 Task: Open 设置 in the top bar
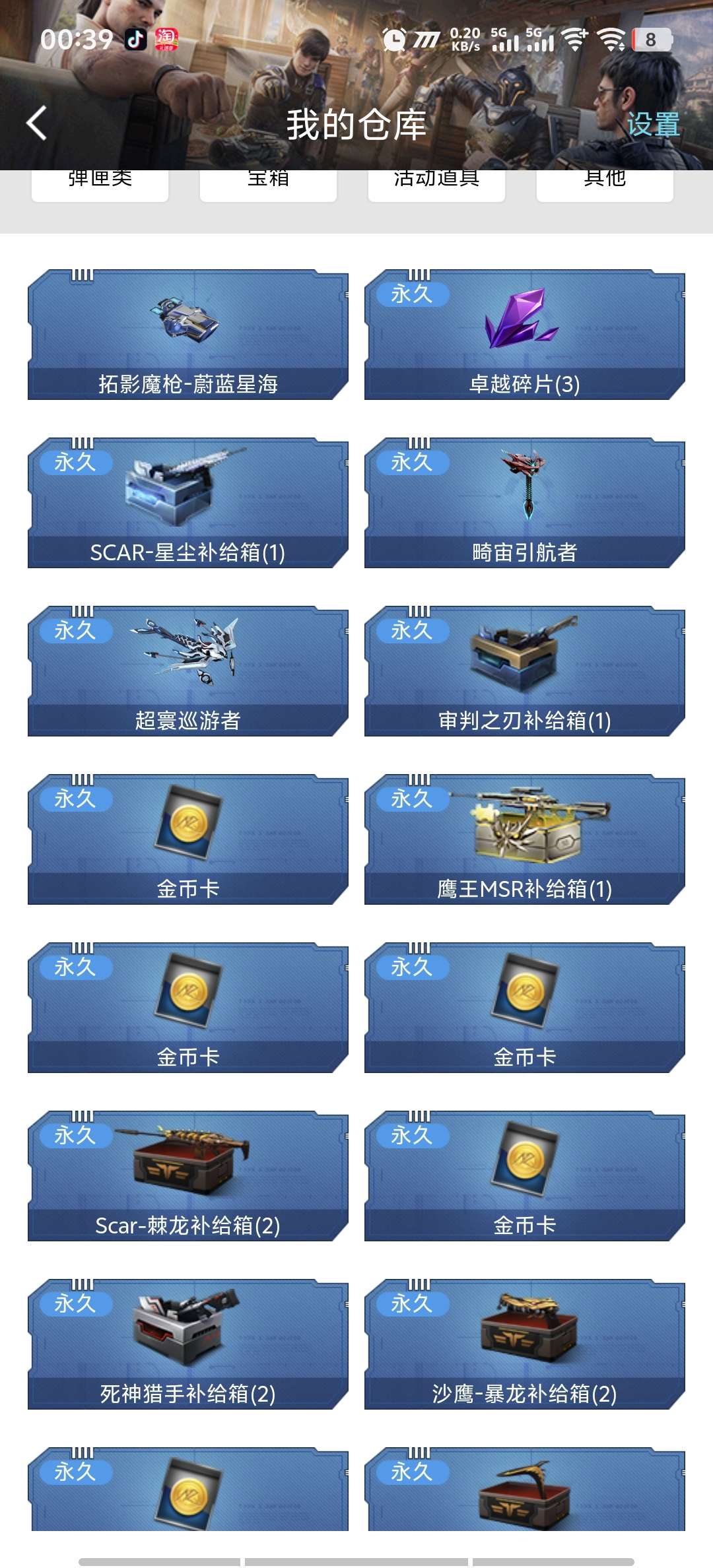(x=652, y=124)
